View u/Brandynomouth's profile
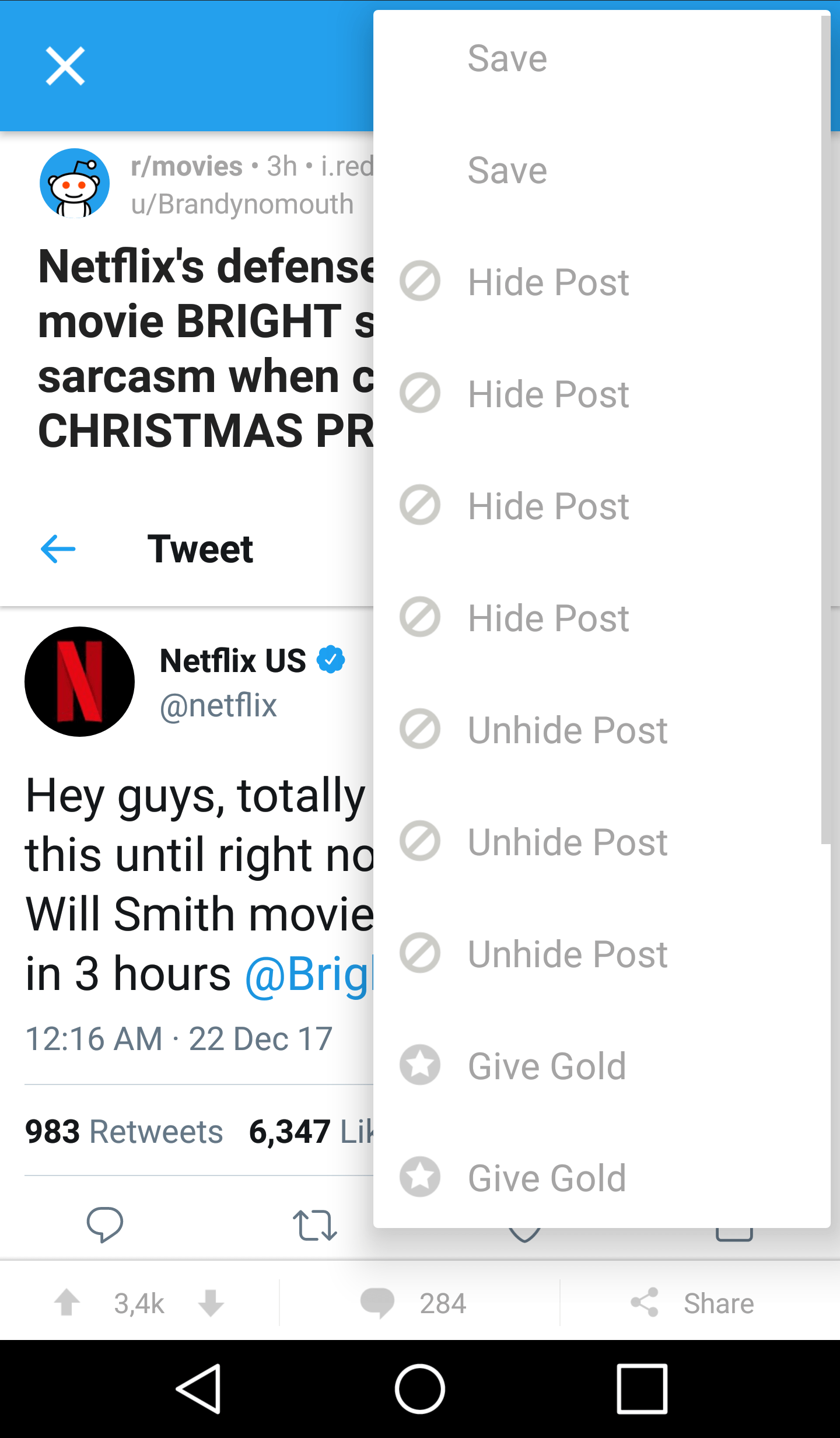This screenshot has height=1438, width=840. coord(243,204)
